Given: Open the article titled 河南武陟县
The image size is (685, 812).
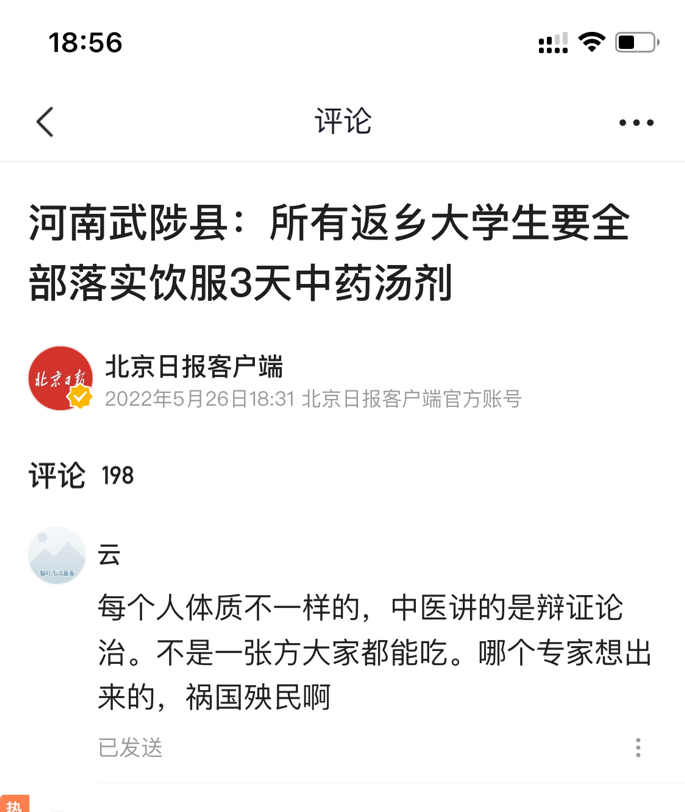Looking at the screenshot, I should coord(330,252).
